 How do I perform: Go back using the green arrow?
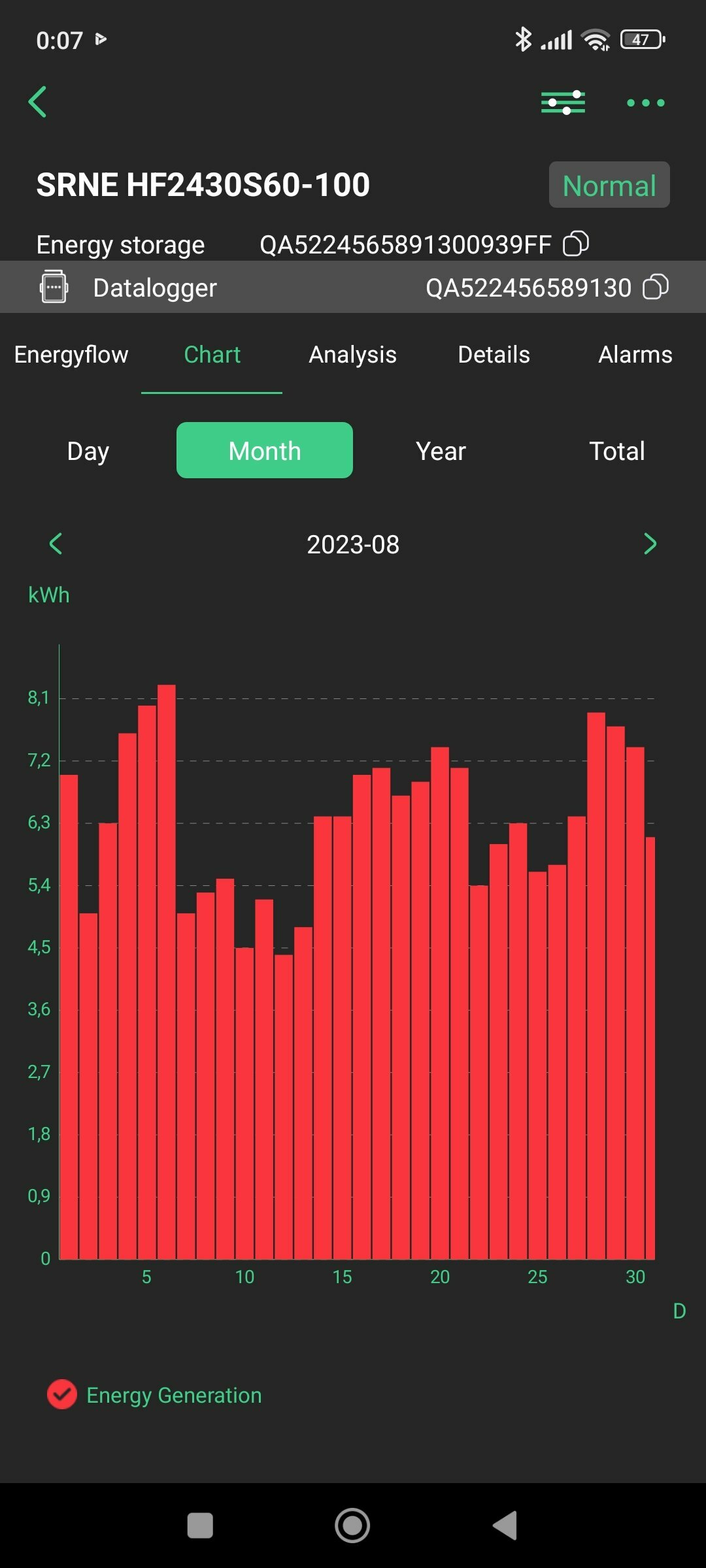tap(38, 102)
